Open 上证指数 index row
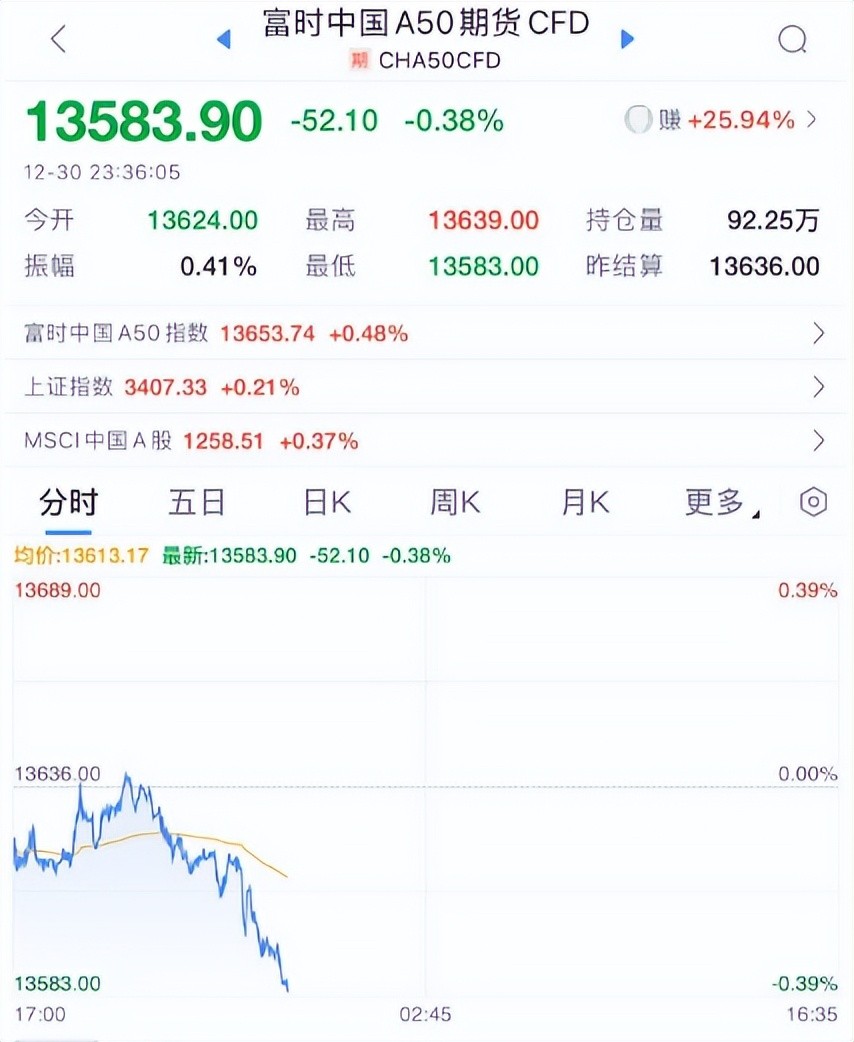Screen dimensions: 854x1042 pyautogui.click(x=425, y=387)
